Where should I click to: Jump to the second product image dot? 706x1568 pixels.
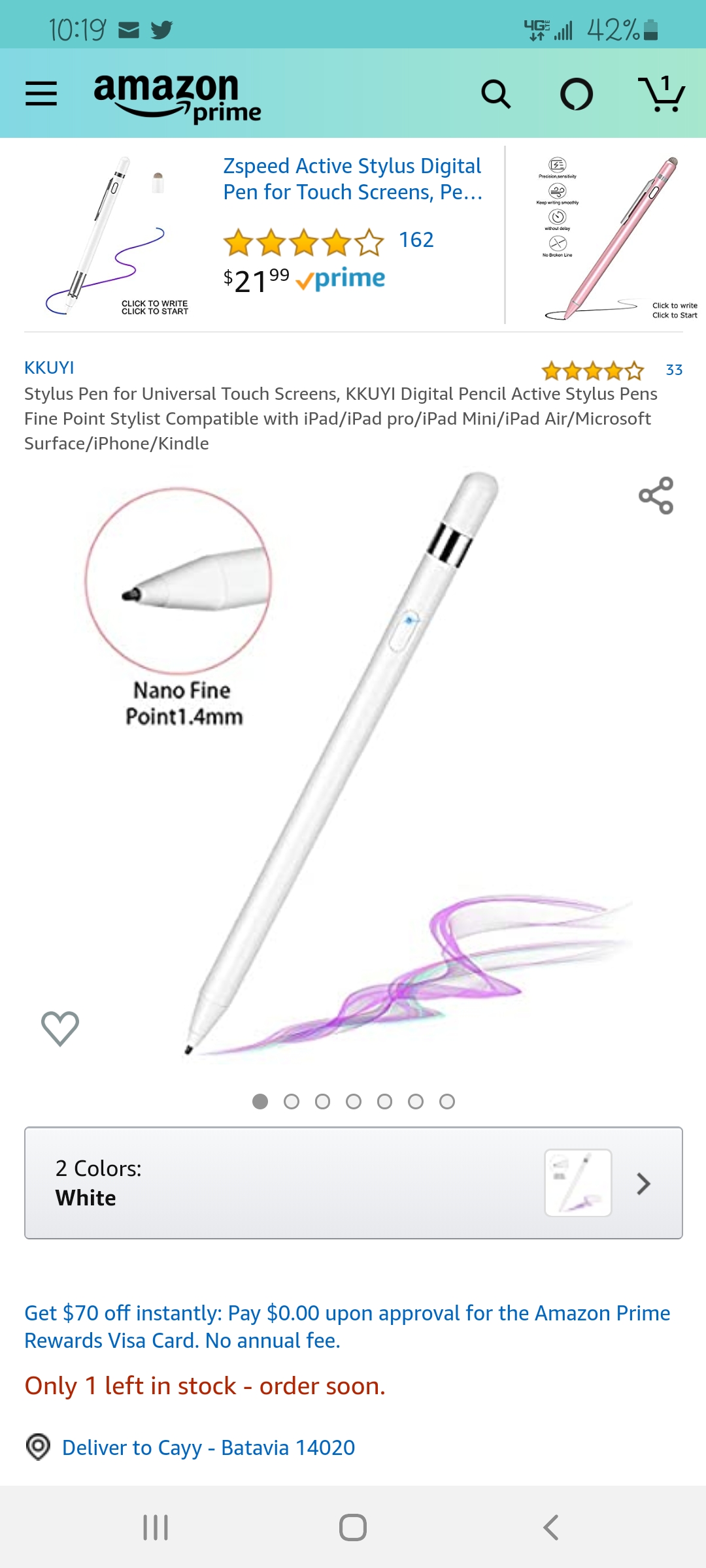[292, 1102]
